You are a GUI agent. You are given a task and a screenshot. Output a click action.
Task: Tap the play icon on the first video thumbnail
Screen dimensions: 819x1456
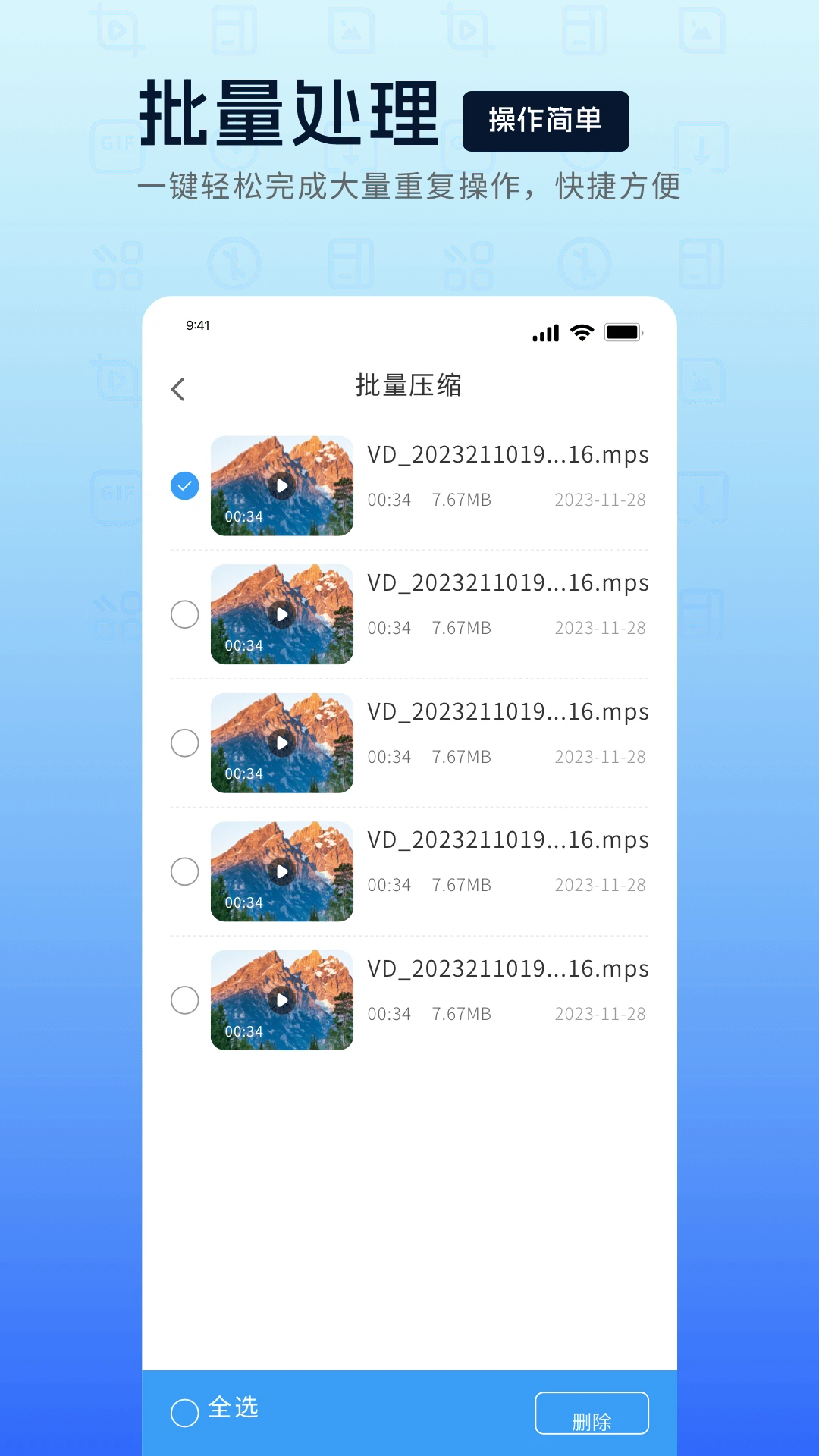tap(281, 485)
